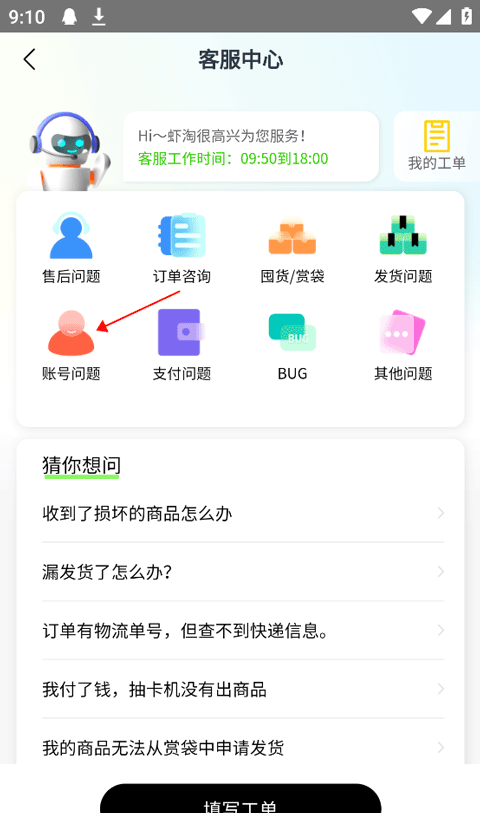Open 其他问题 category
The height and width of the screenshot is (813, 480).
403,345
